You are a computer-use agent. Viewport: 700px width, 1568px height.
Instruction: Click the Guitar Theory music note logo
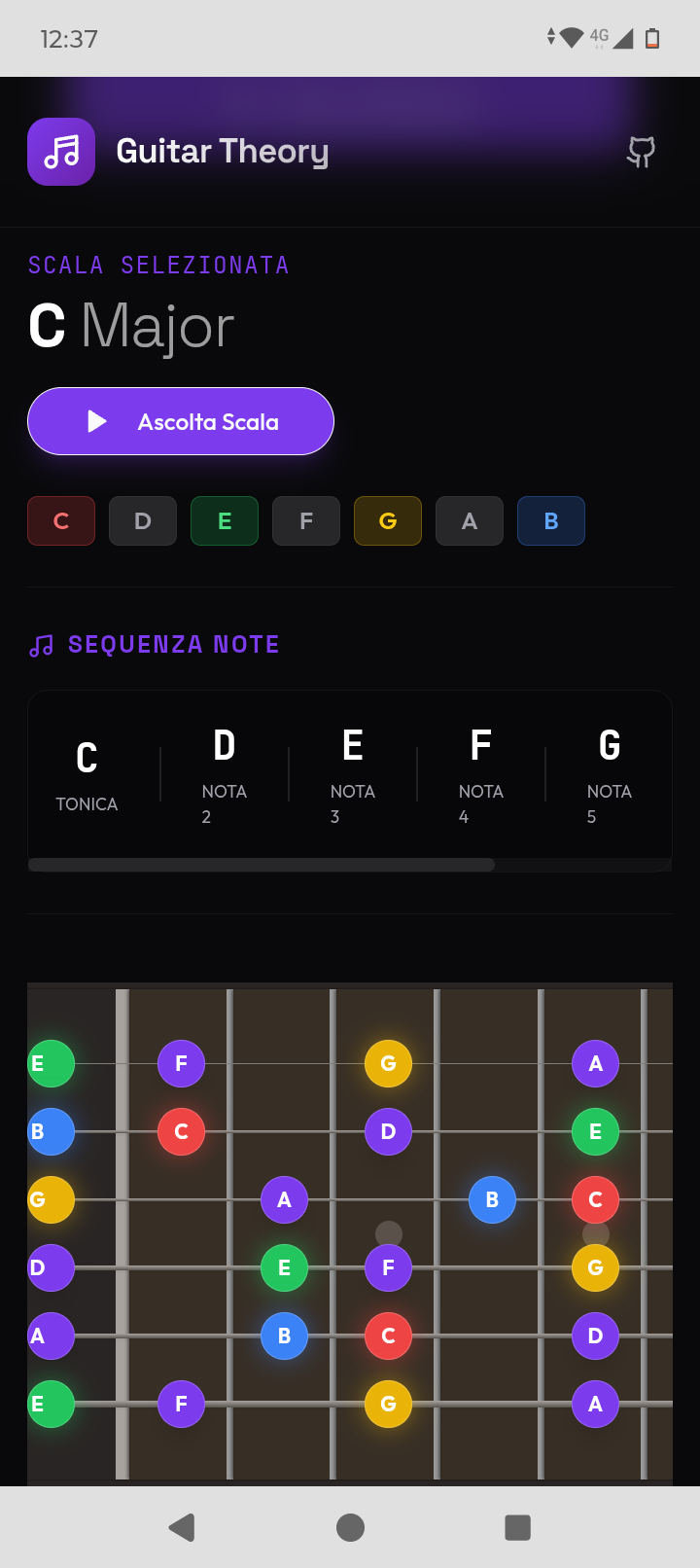(x=60, y=151)
